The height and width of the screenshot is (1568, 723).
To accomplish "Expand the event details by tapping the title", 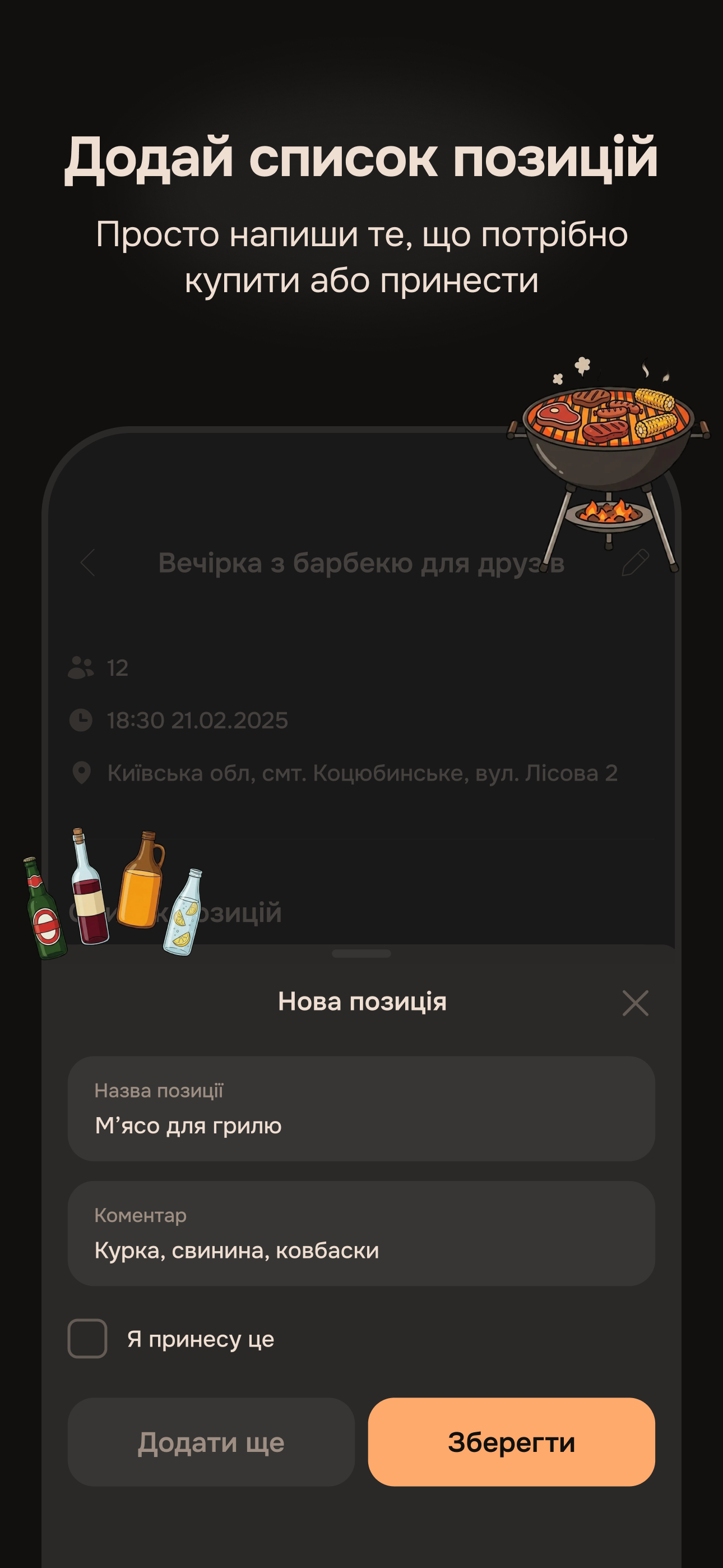I will (361, 564).
